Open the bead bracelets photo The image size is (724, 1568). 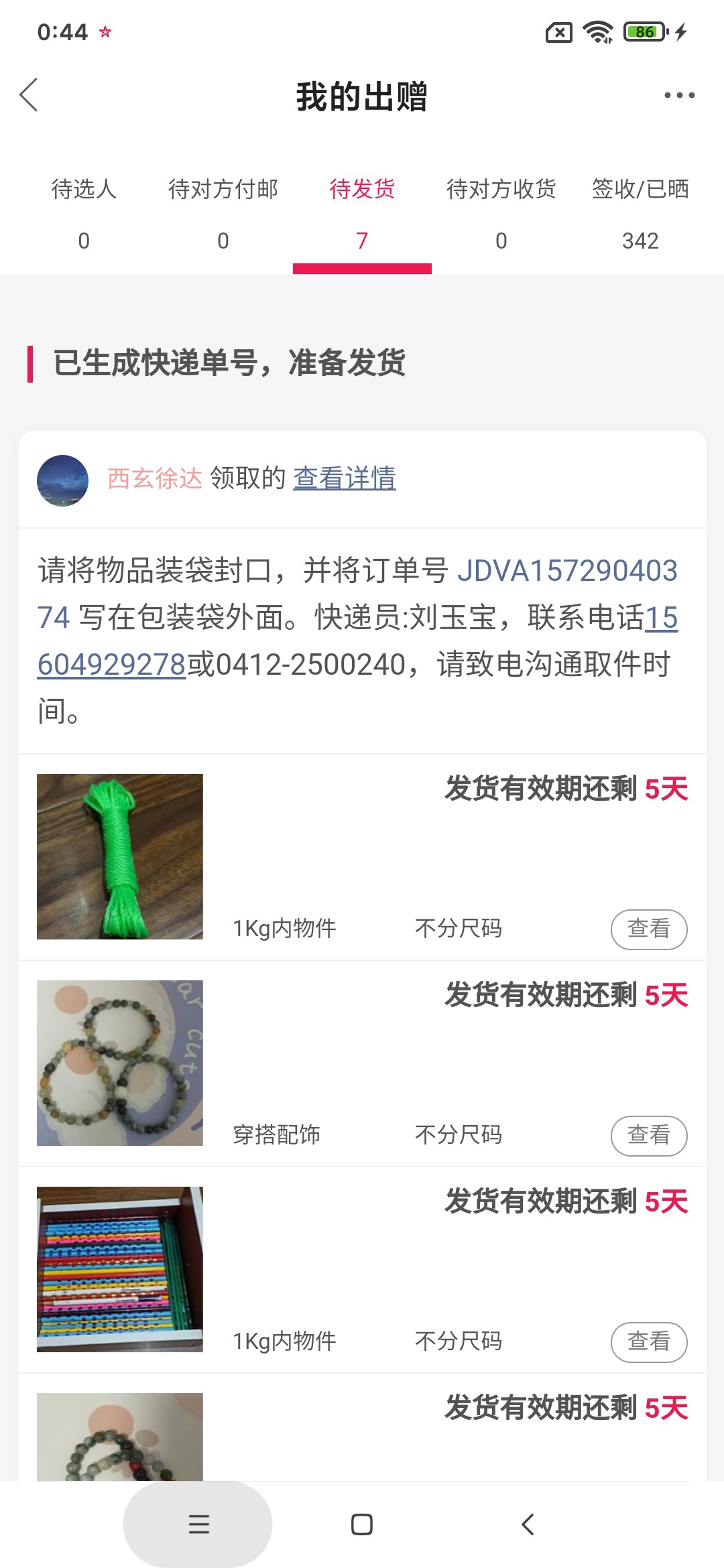pyautogui.click(x=120, y=1063)
